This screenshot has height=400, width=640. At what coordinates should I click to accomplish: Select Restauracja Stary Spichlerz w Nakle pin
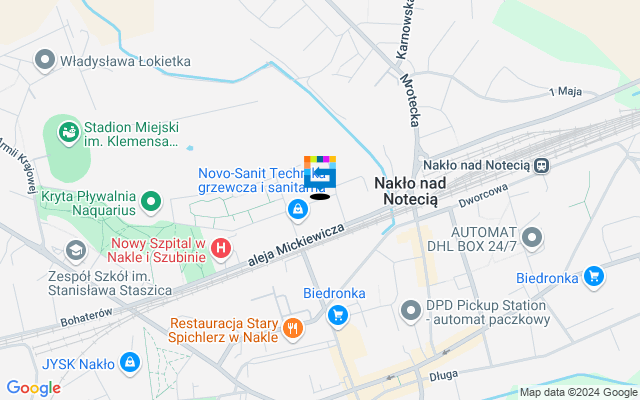click(x=293, y=328)
